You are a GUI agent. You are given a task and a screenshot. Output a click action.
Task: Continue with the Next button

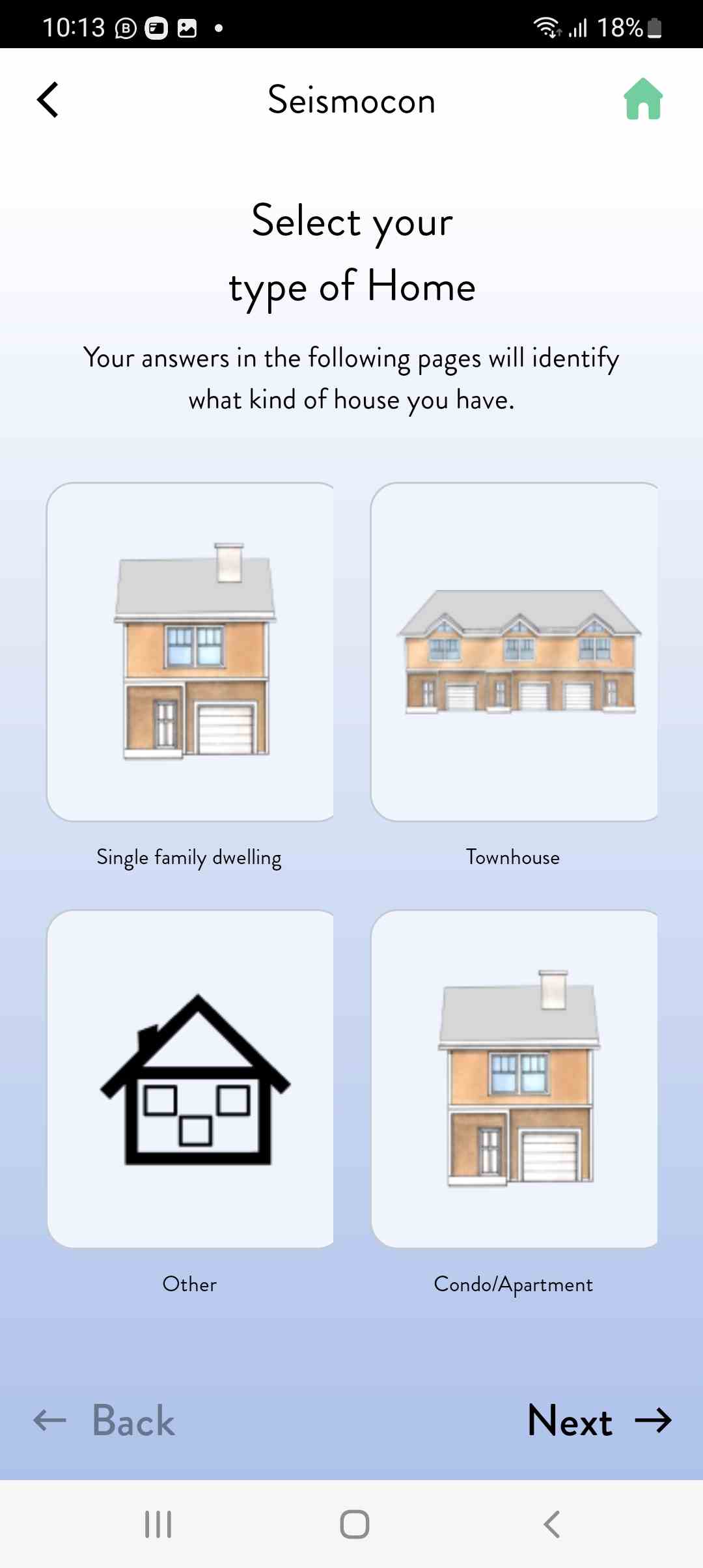[599, 1421]
